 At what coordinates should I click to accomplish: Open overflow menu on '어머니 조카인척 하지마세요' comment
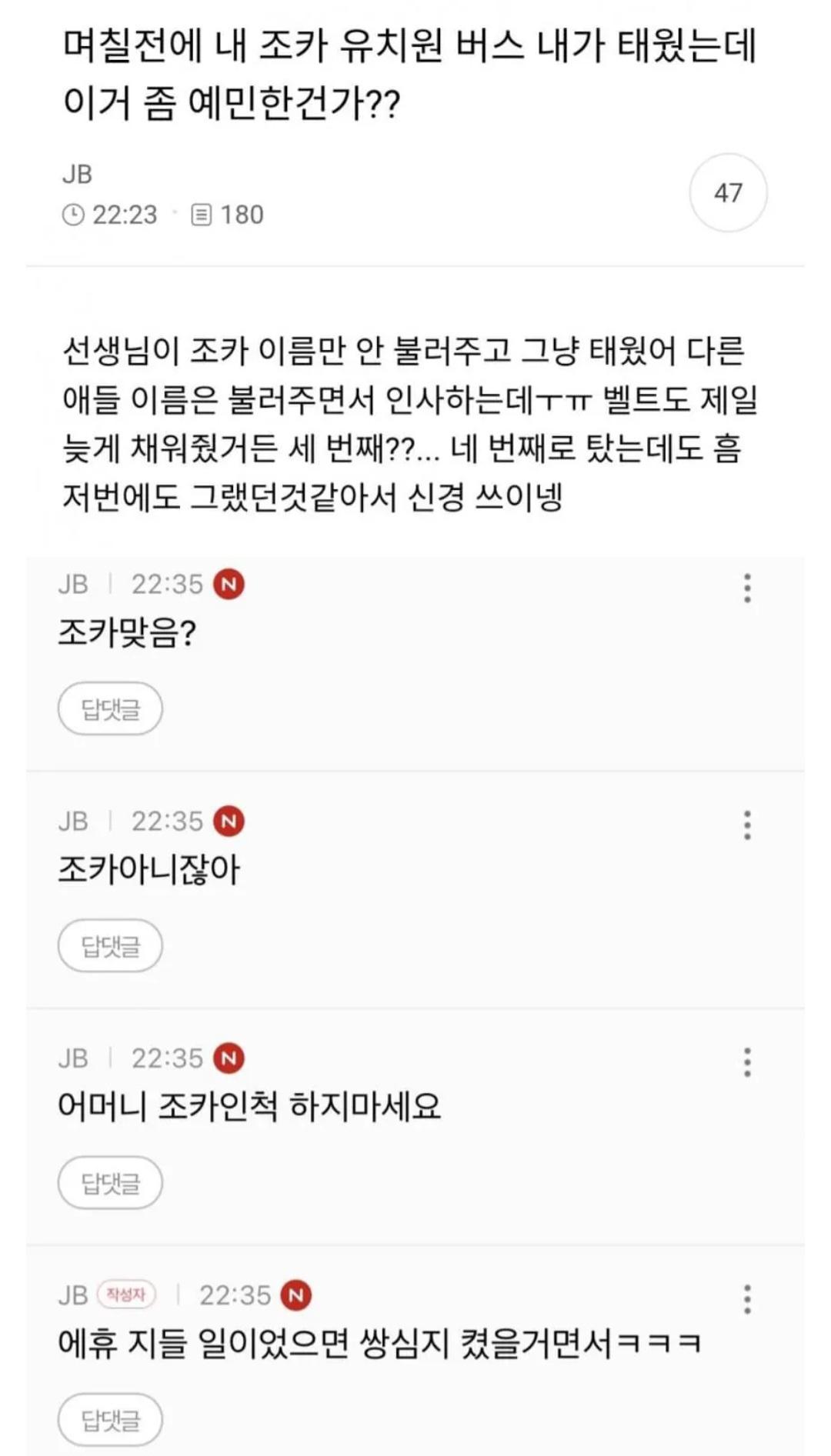point(746,1061)
